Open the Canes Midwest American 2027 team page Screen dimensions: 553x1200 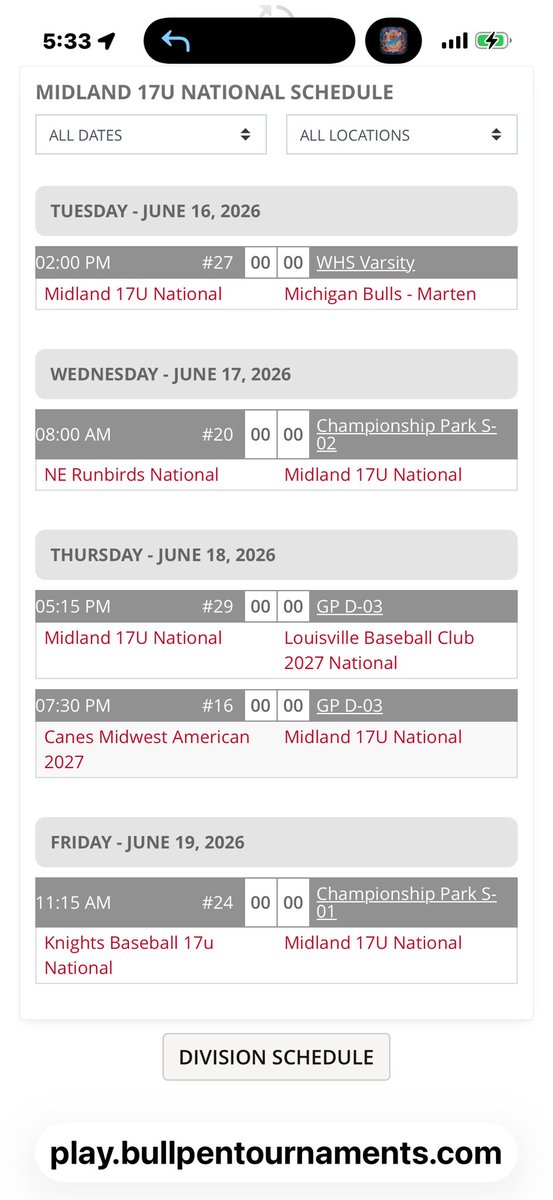[x=147, y=749]
